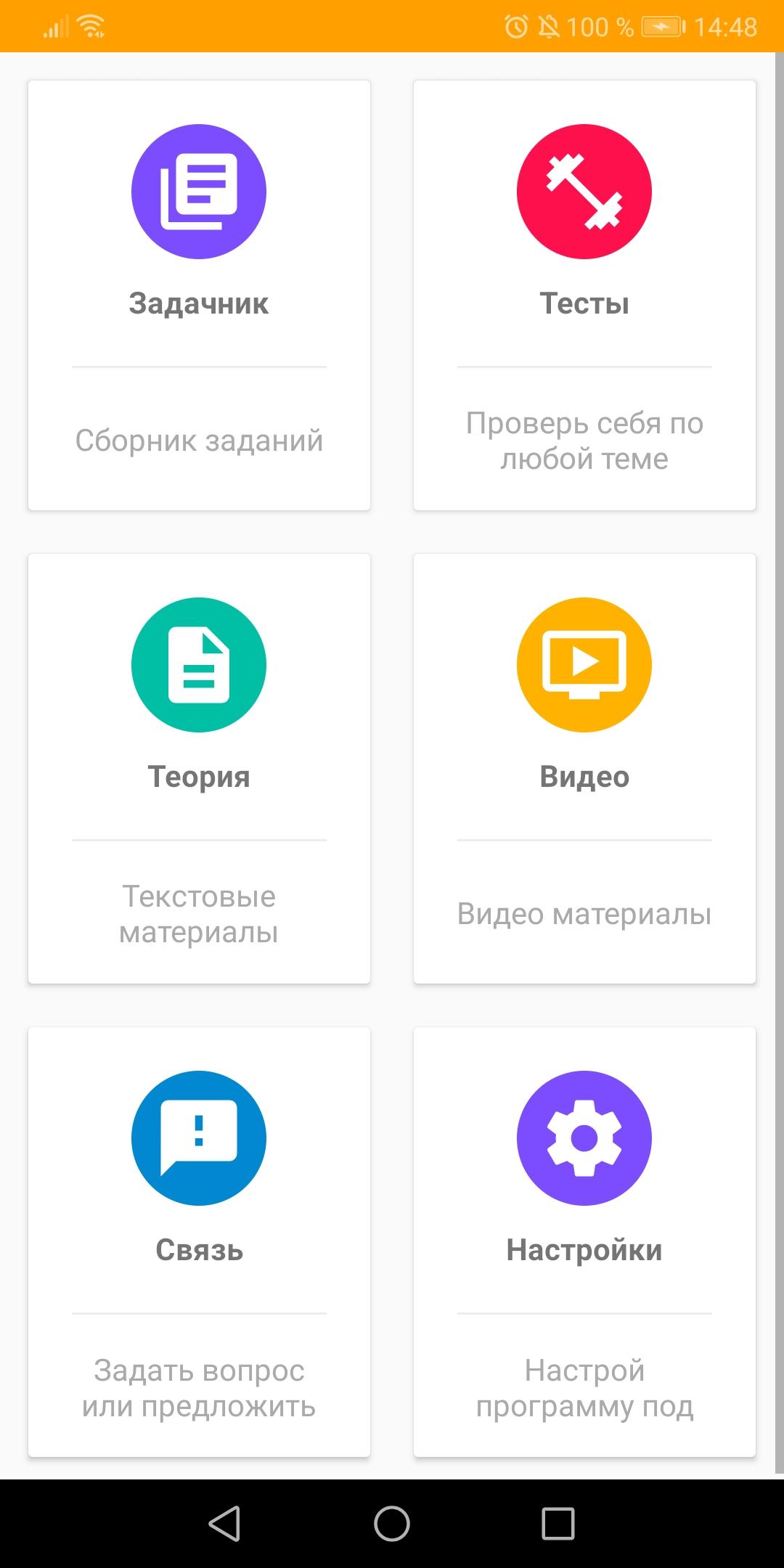Go back using the system back button

[224, 1523]
